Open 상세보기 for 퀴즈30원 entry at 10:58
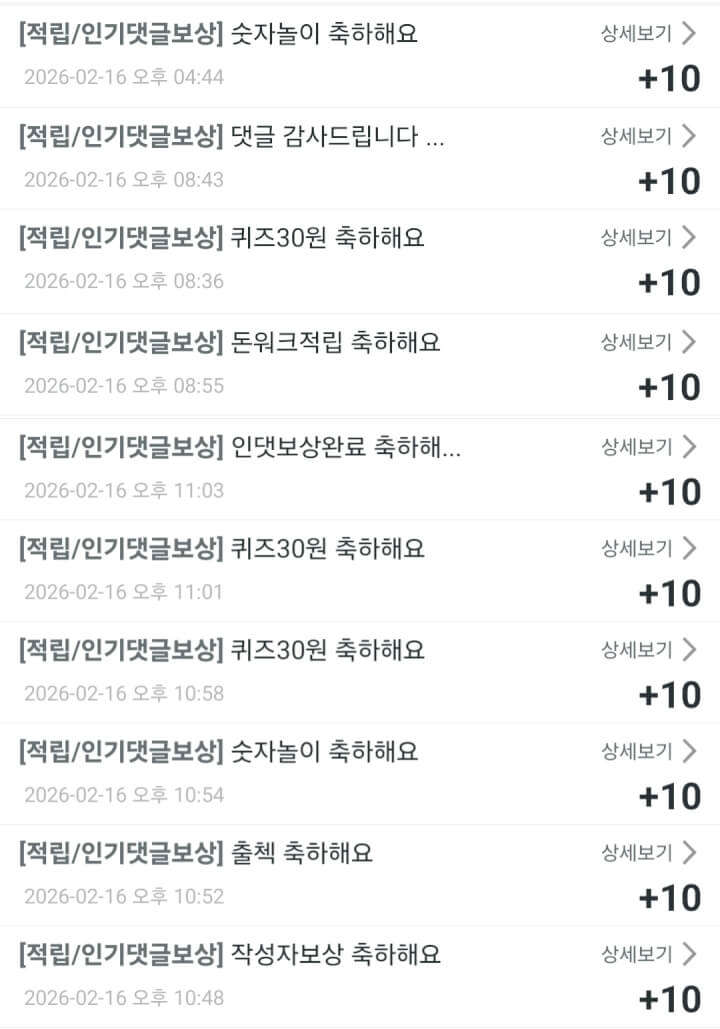The image size is (720, 1029). click(x=648, y=651)
